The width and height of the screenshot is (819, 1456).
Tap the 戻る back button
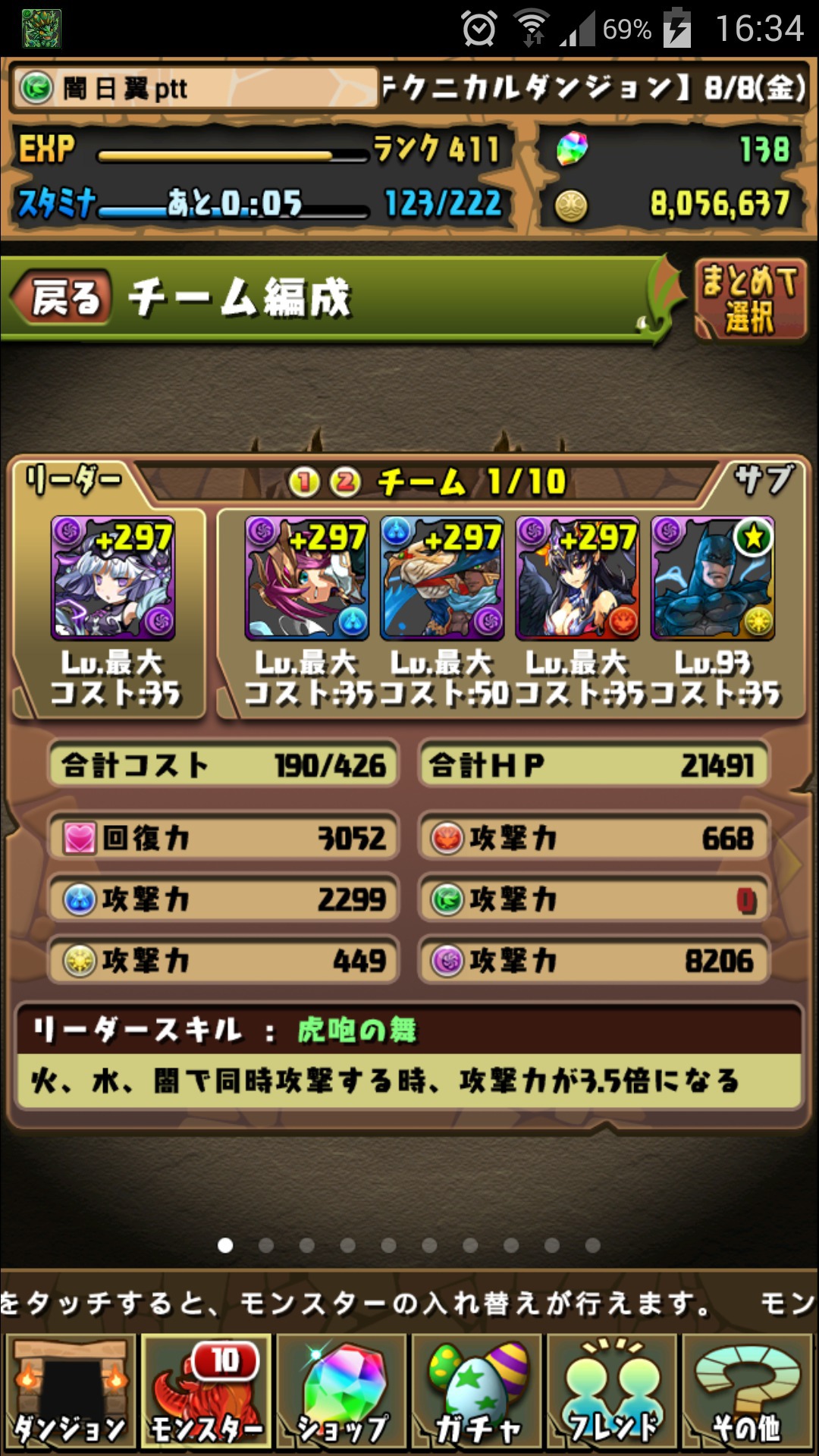pyautogui.click(x=61, y=297)
